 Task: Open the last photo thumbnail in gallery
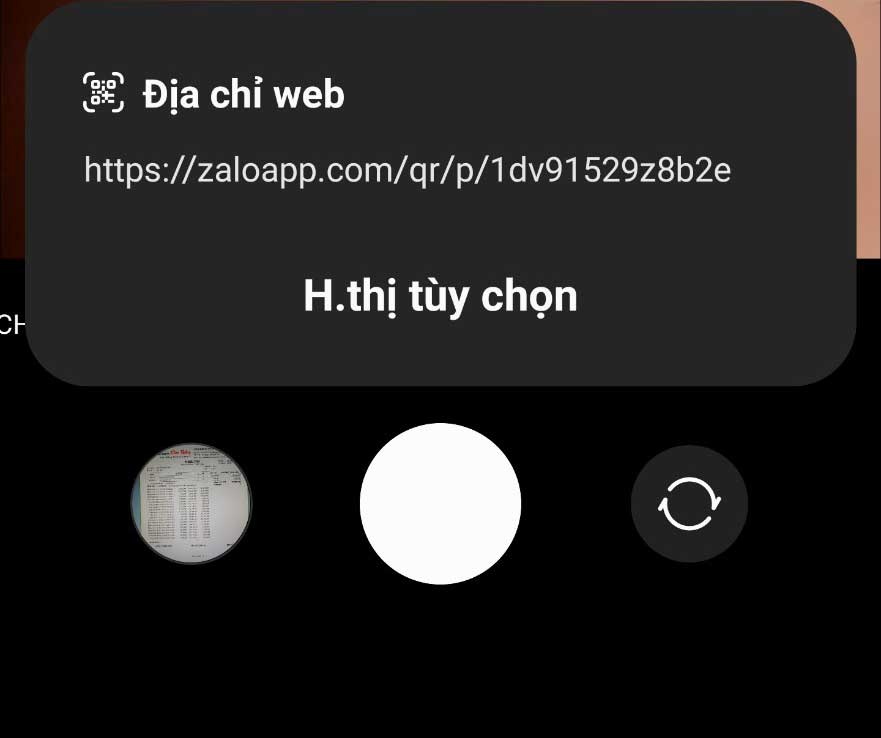[x=191, y=504]
